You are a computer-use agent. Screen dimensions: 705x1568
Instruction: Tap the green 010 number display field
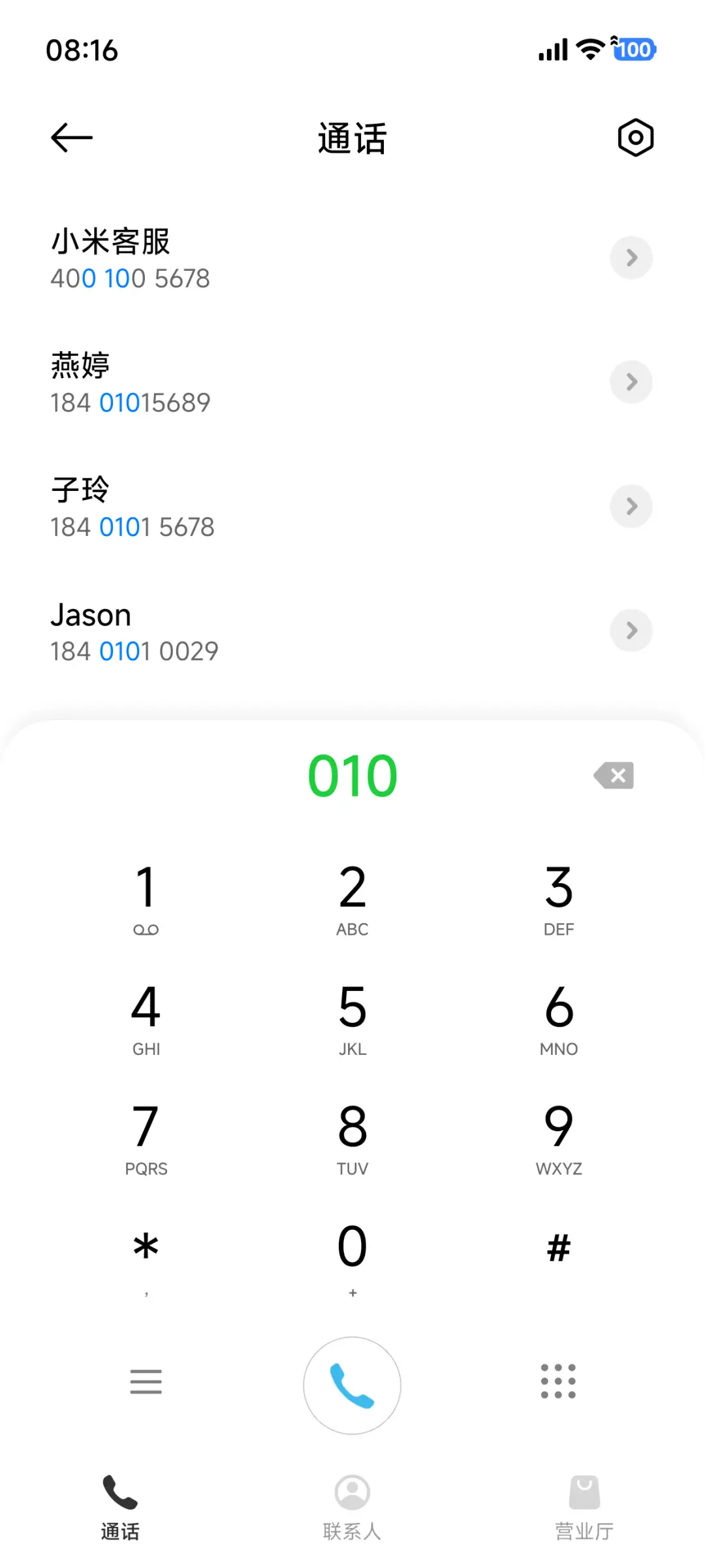coord(352,775)
